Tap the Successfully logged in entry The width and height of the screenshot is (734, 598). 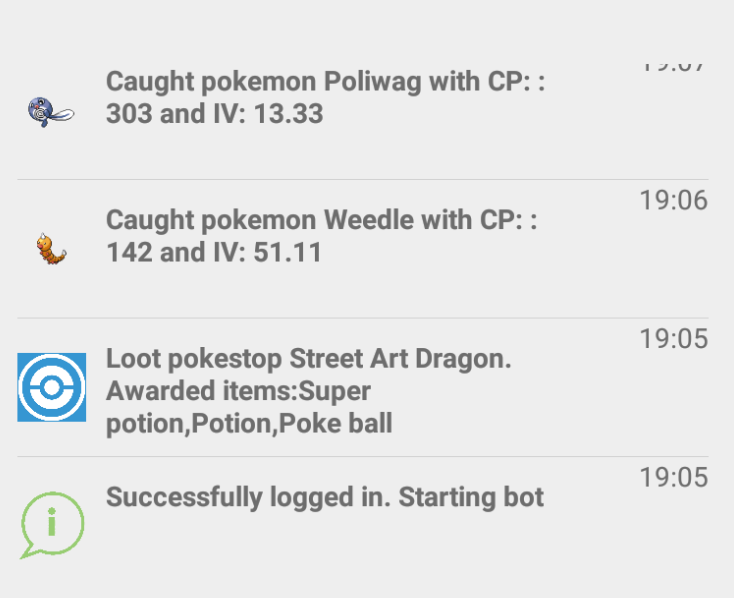(x=324, y=497)
